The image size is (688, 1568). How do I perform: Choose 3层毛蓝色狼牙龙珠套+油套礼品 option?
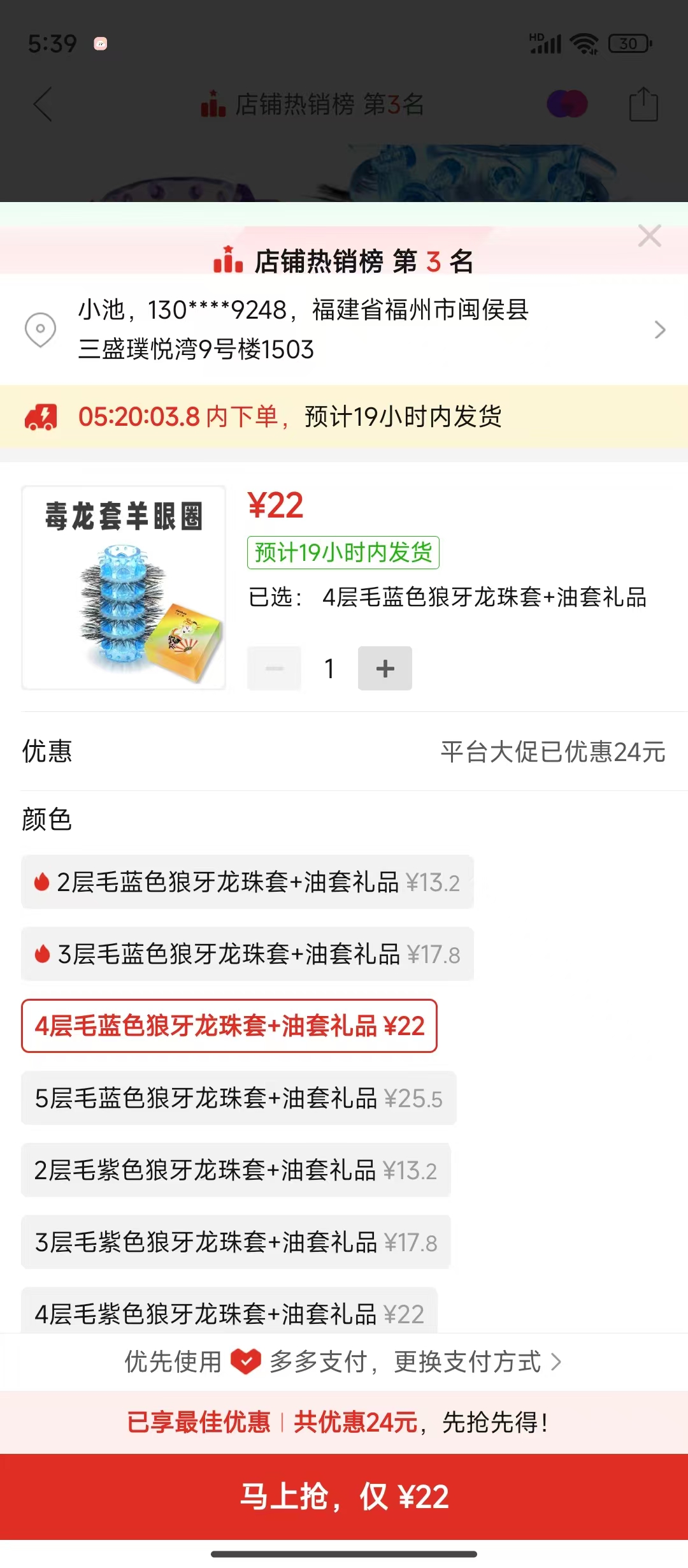[247, 954]
